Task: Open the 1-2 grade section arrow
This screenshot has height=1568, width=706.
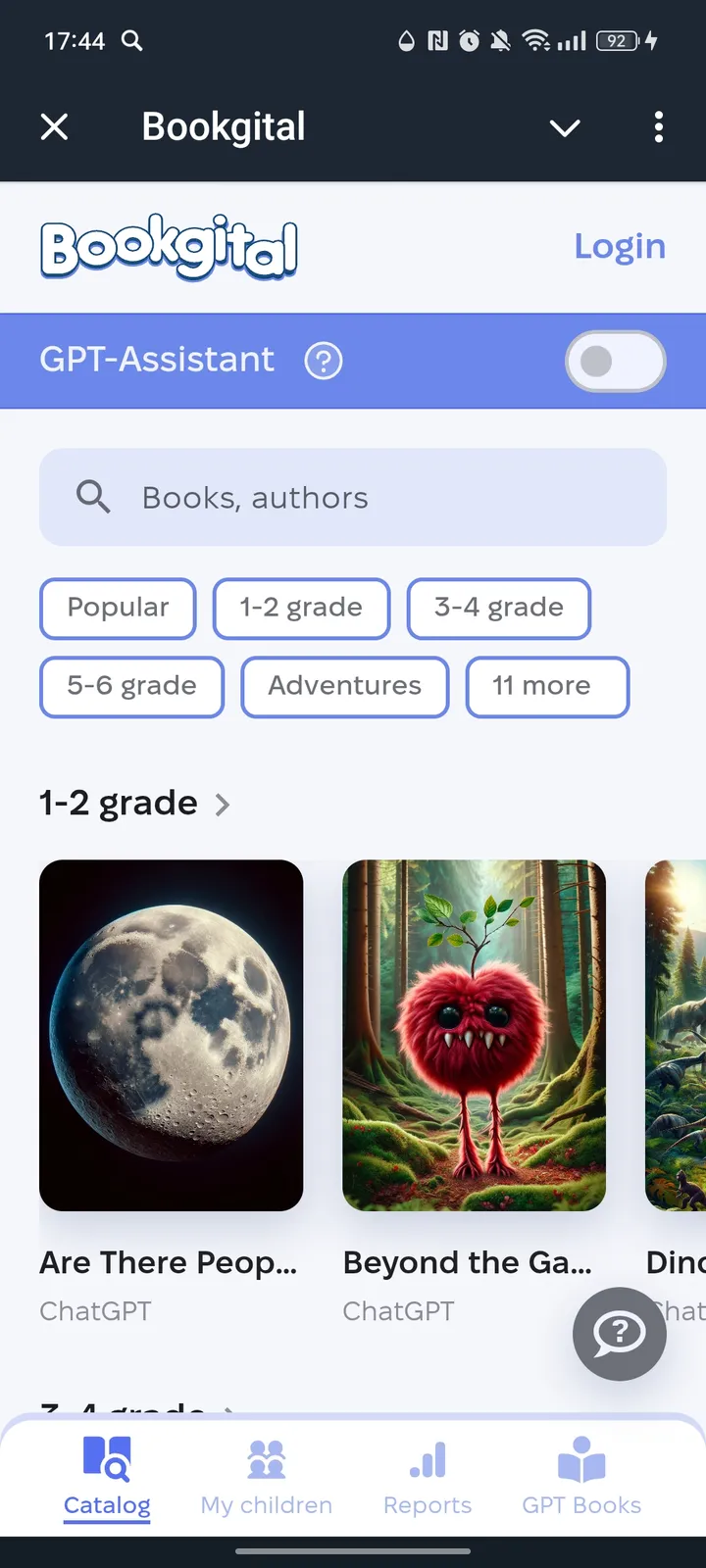Action: (x=224, y=805)
